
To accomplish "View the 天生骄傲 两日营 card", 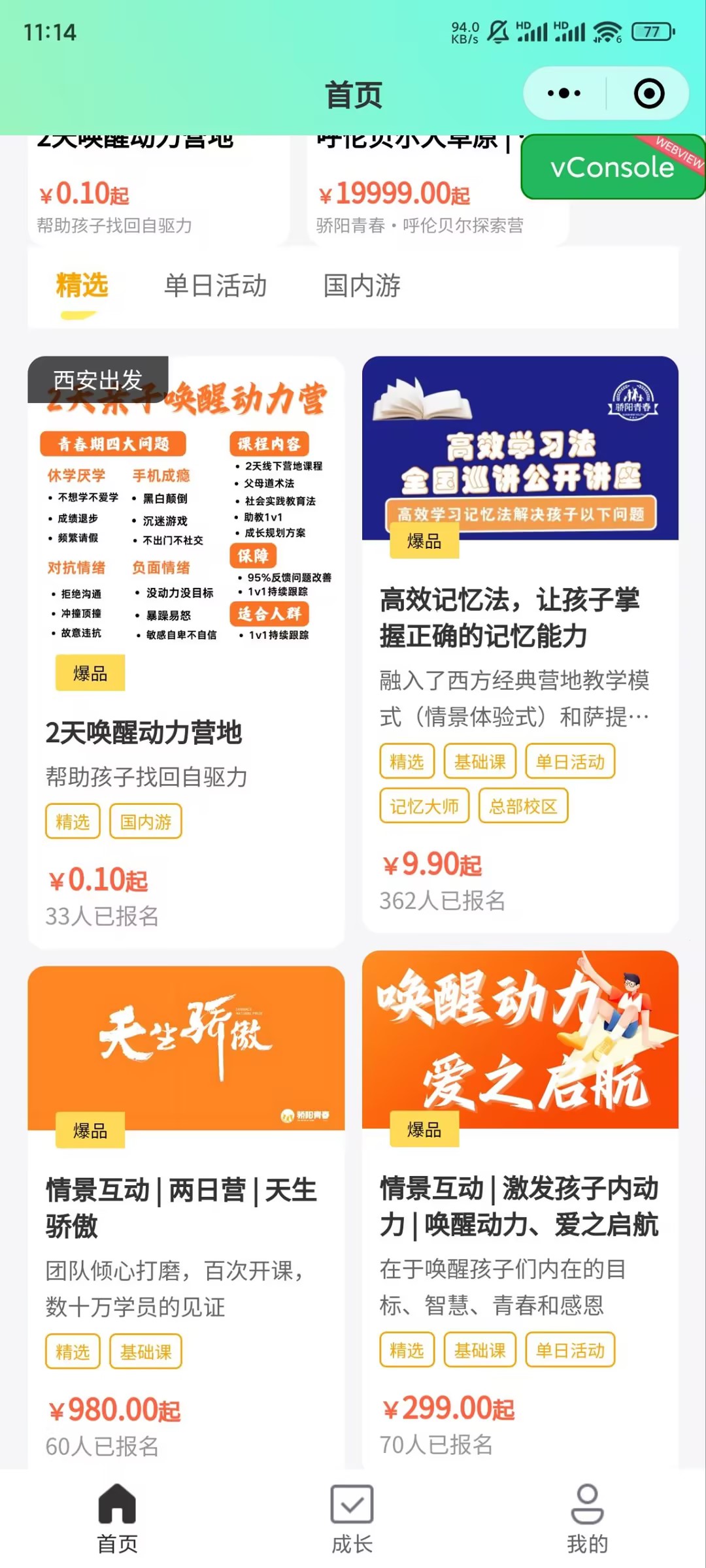I will [x=186, y=1209].
